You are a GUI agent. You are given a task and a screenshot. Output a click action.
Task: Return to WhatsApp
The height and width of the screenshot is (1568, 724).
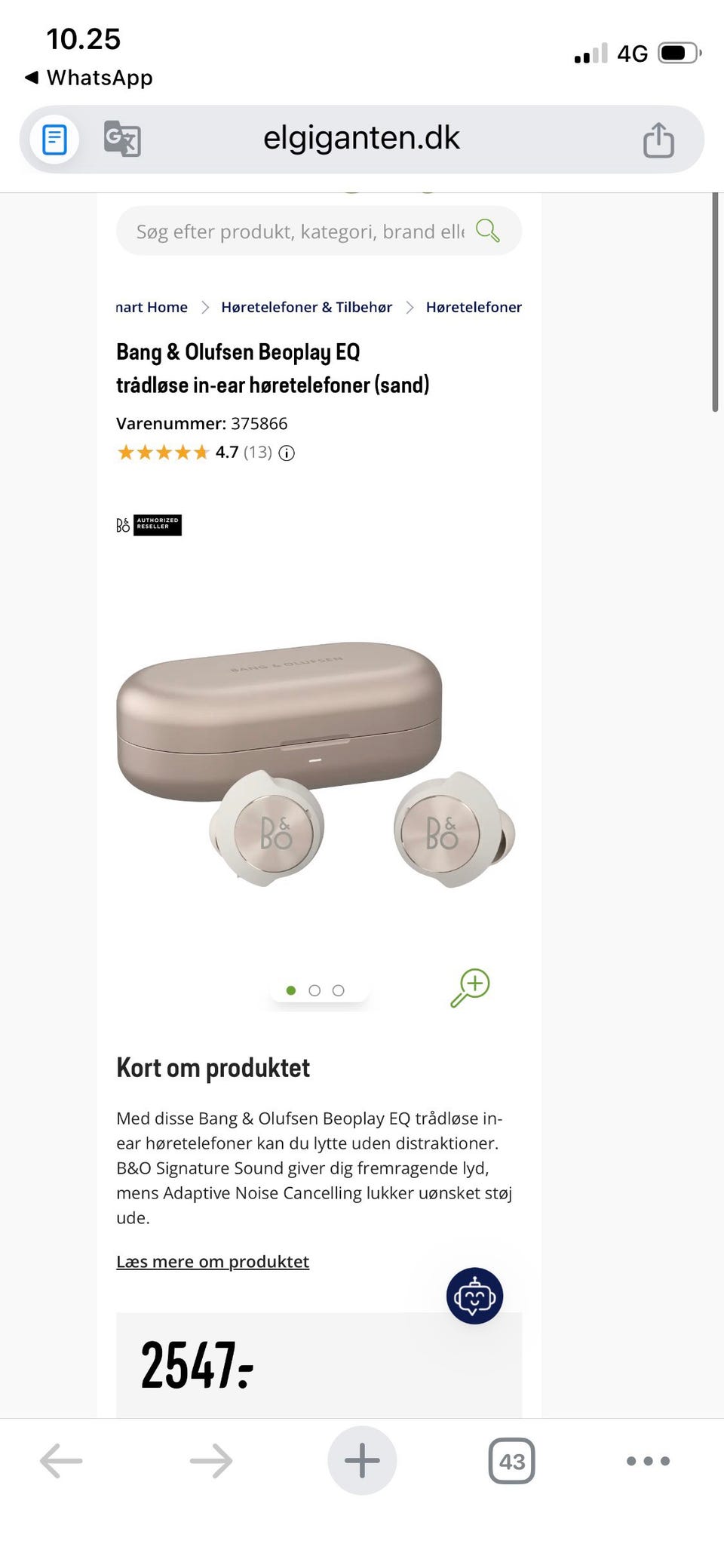pyautogui.click(x=89, y=78)
